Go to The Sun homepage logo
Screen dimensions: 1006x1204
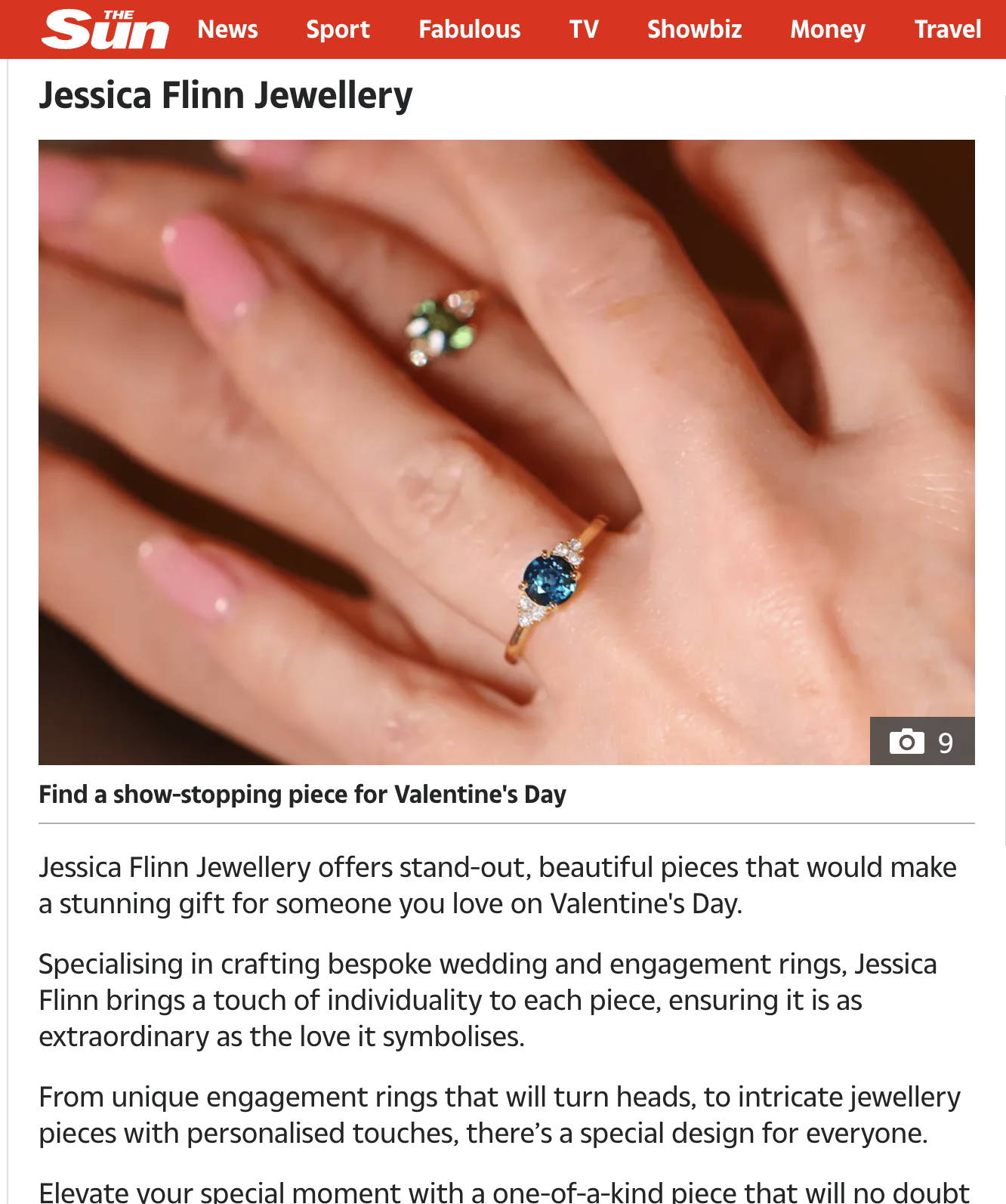tap(105, 29)
